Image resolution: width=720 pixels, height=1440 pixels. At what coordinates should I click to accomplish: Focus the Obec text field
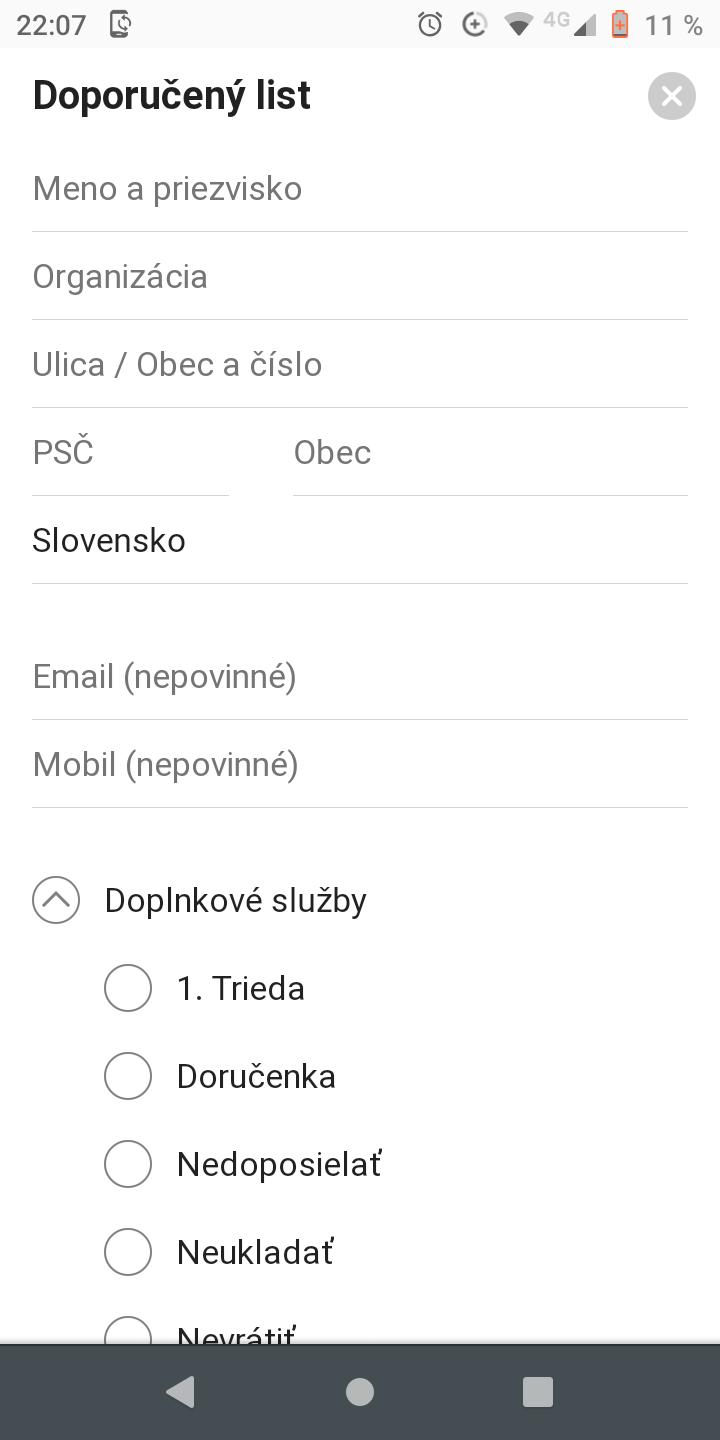click(490, 453)
